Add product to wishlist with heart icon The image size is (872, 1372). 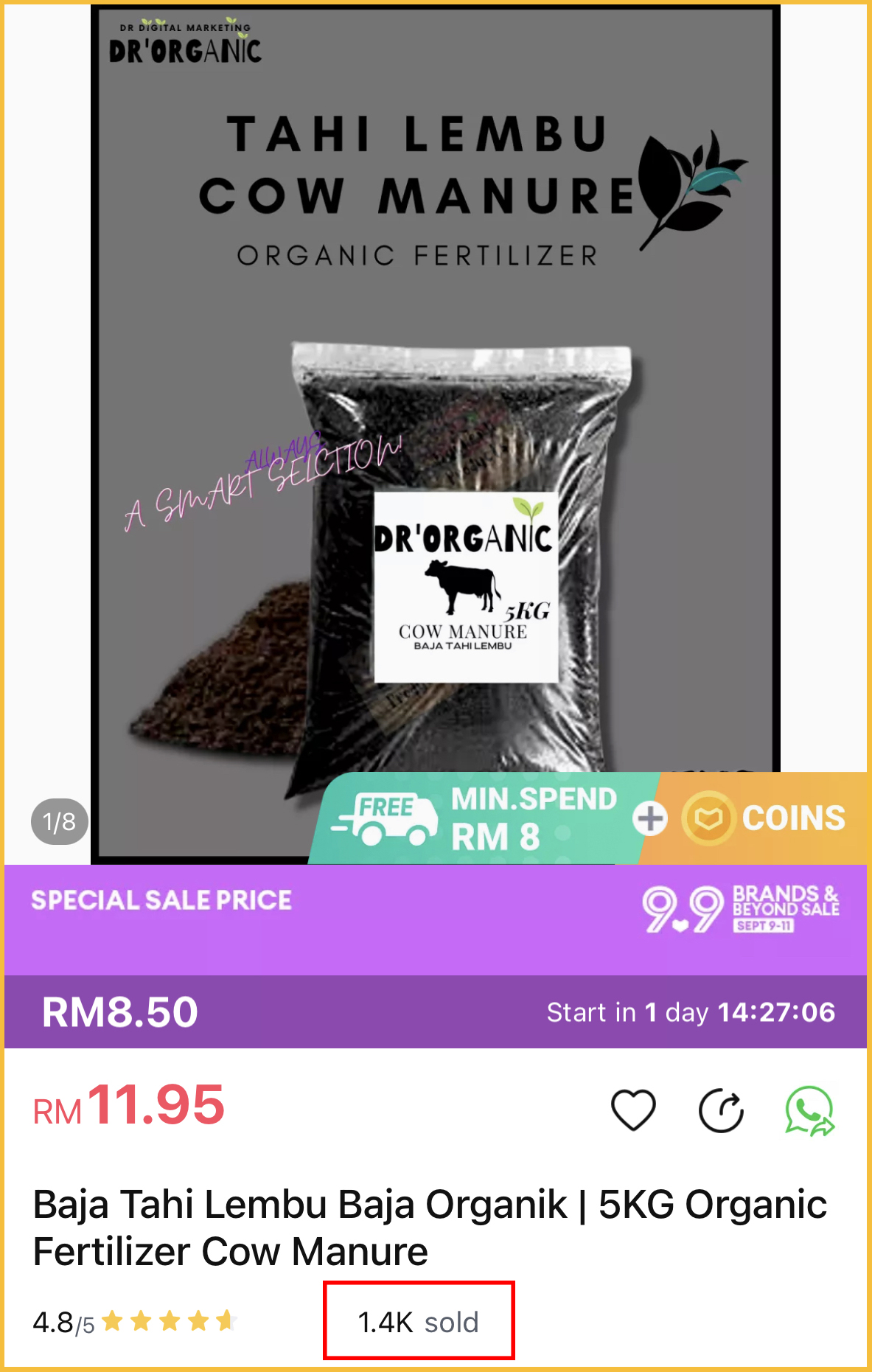(633, 1110)
